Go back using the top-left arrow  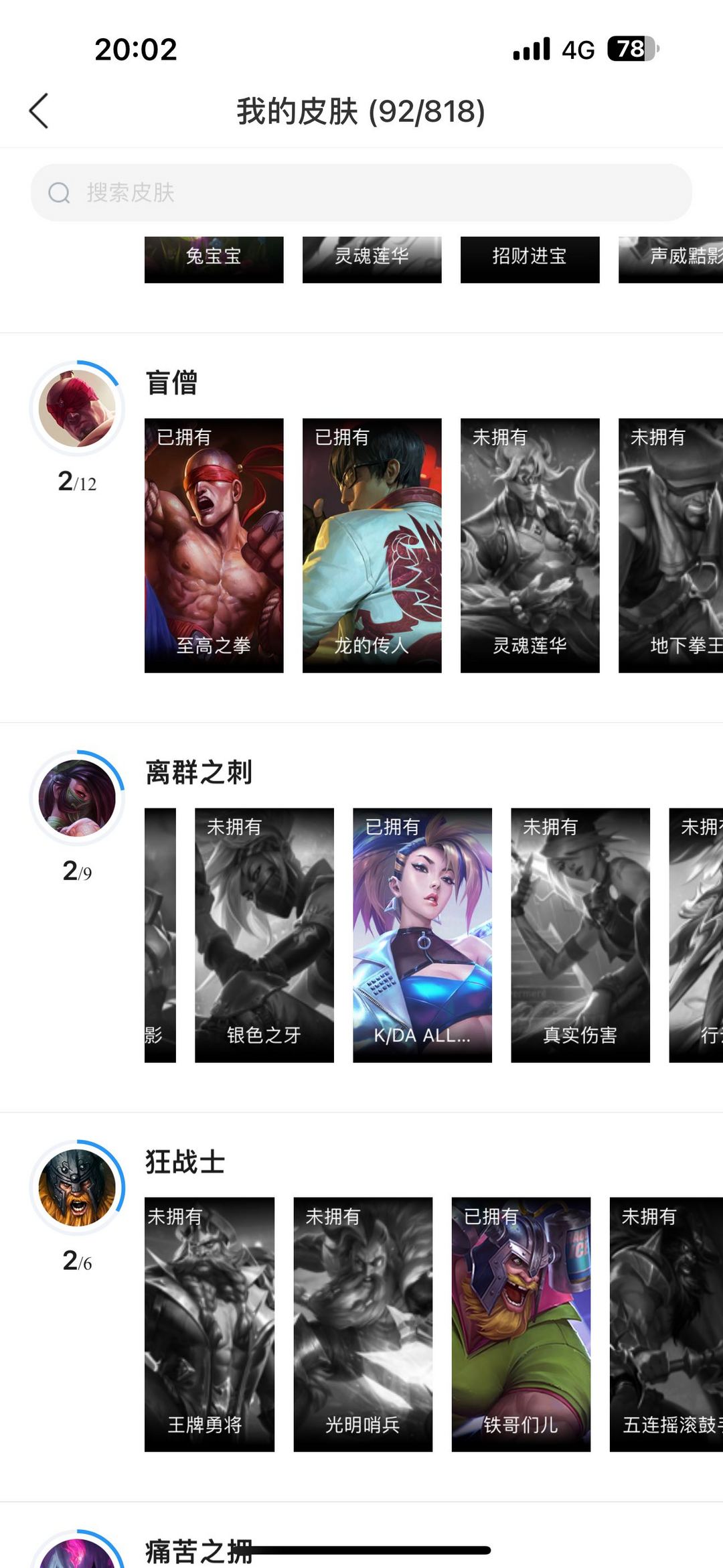tap(39, 111)
